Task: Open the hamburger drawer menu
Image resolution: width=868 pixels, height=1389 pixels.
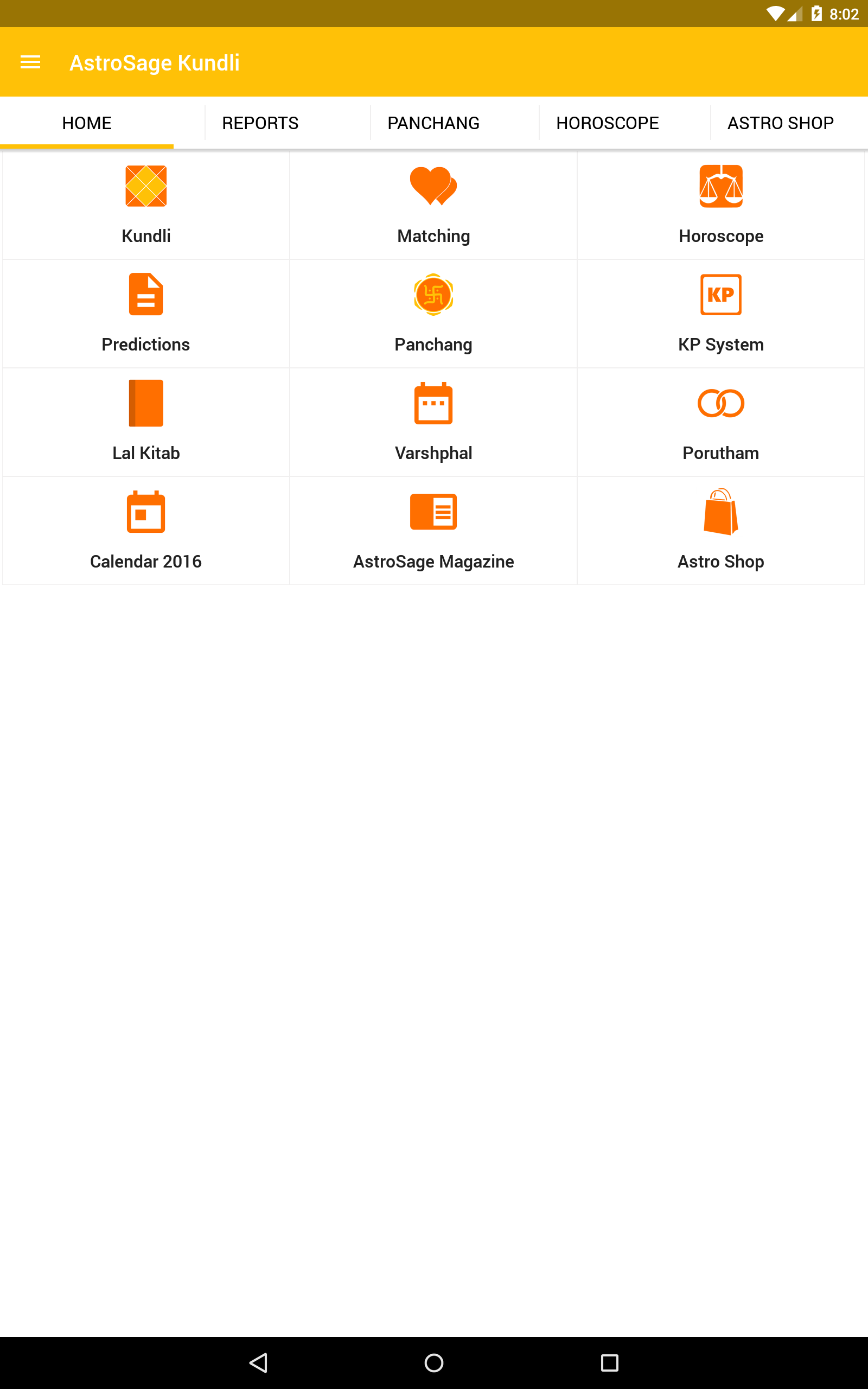Action: point(30,62)
